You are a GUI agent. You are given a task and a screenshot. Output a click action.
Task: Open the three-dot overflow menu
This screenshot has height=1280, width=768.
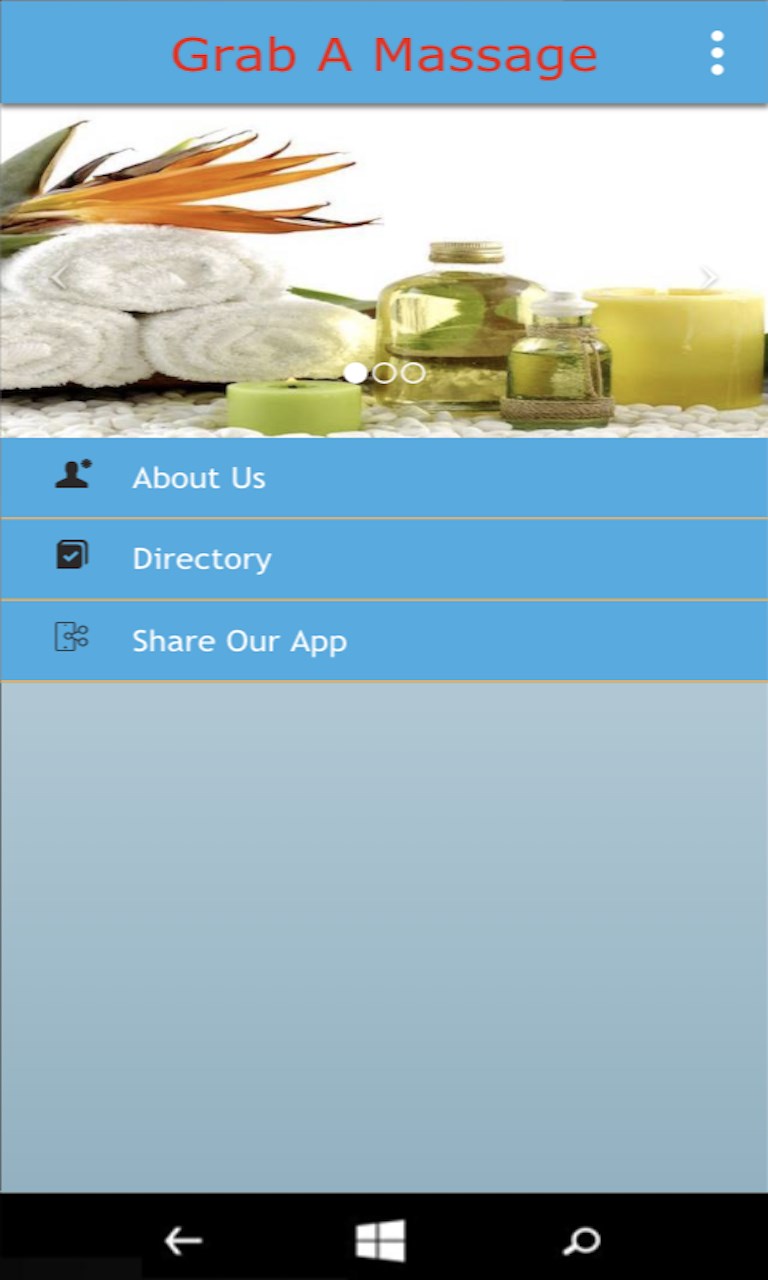tap(716, 53)
